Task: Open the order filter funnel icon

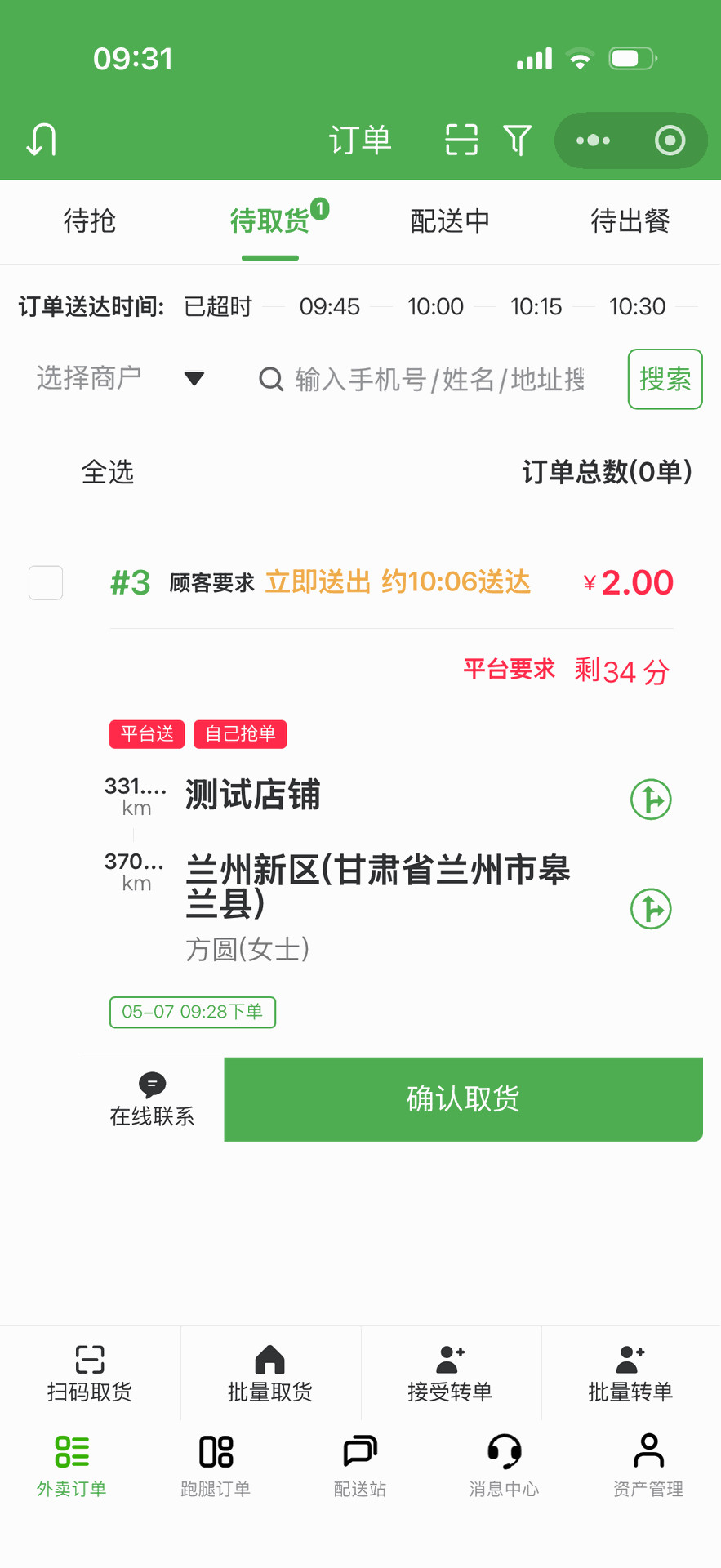Action: tap(518, 140)
